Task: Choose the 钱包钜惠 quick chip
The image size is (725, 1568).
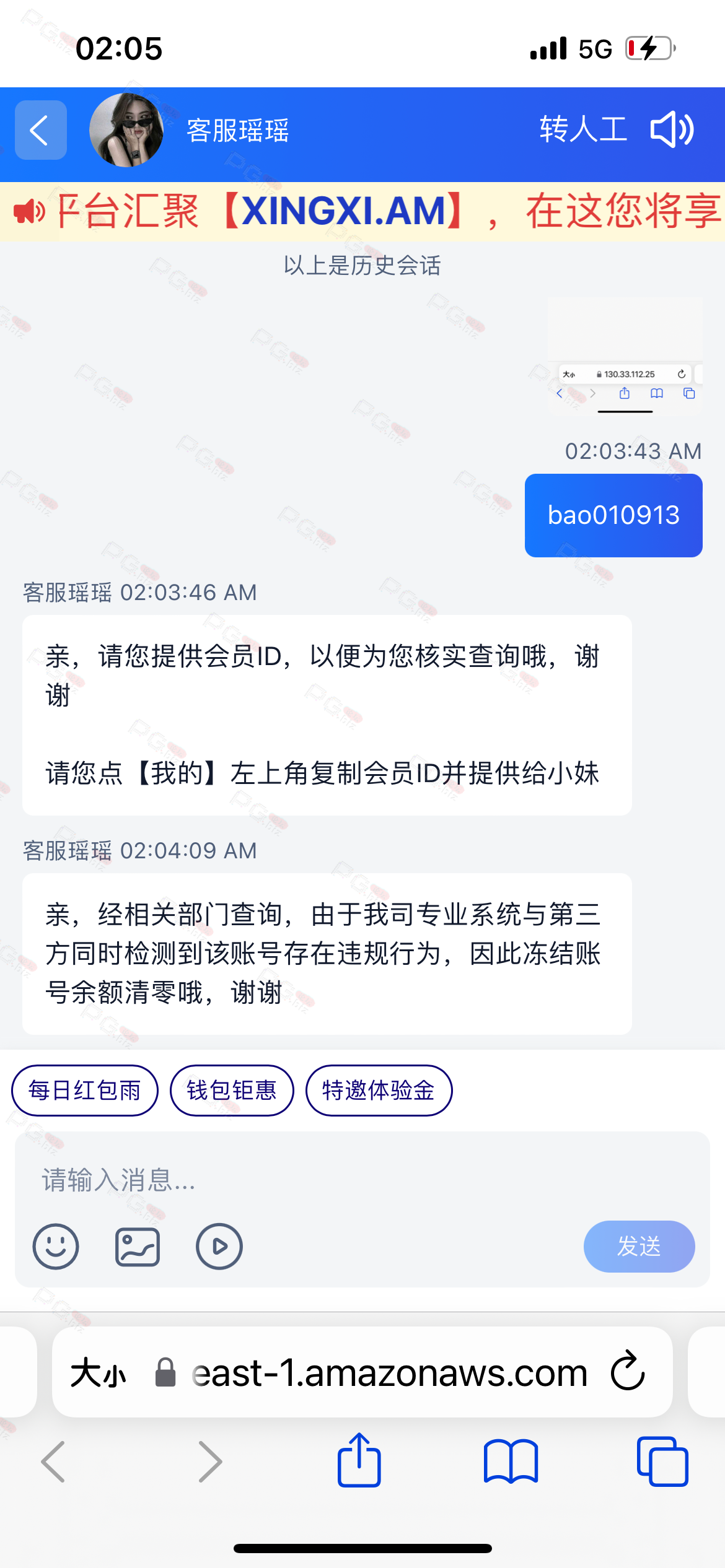Action: click(x=232, y=1091)
